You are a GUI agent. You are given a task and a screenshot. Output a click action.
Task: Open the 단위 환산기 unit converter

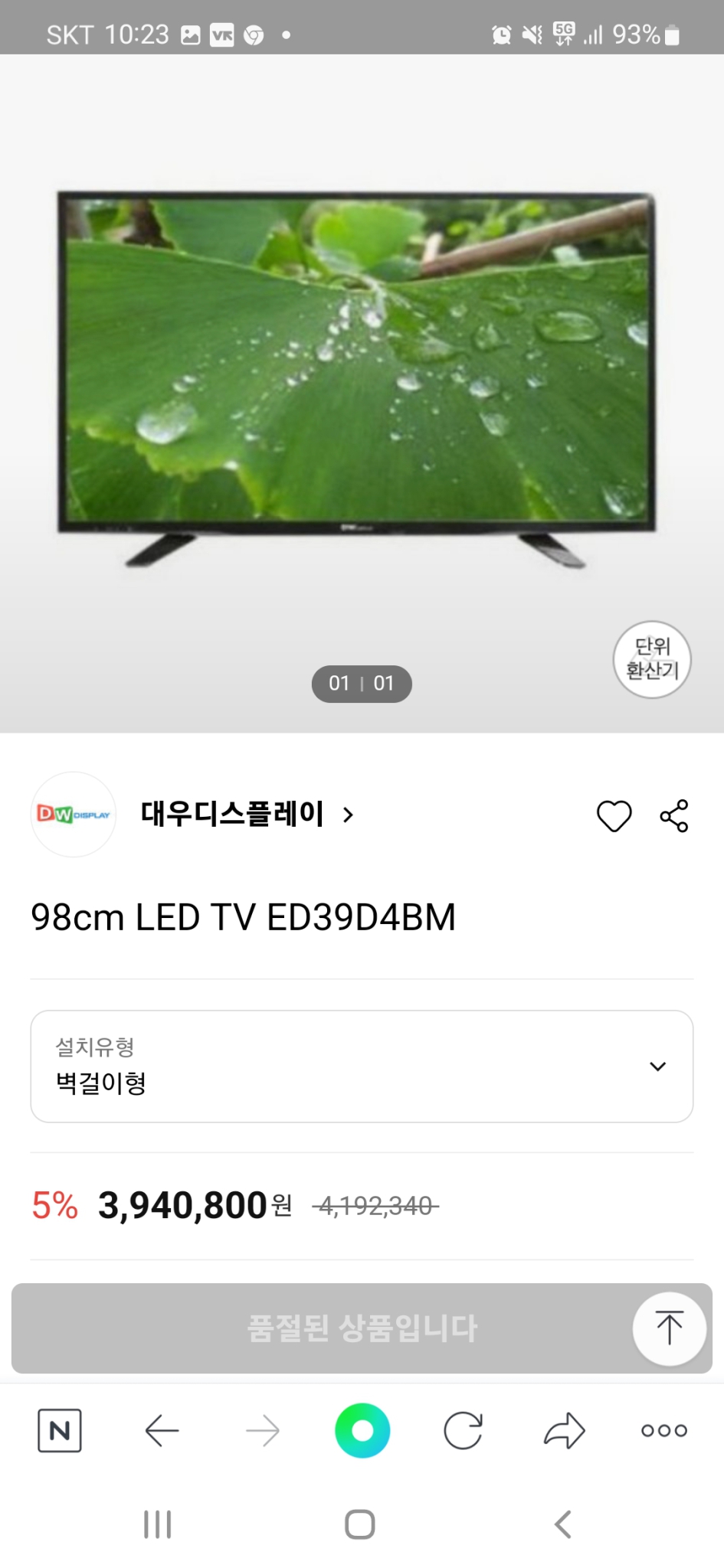click(652, 659)
